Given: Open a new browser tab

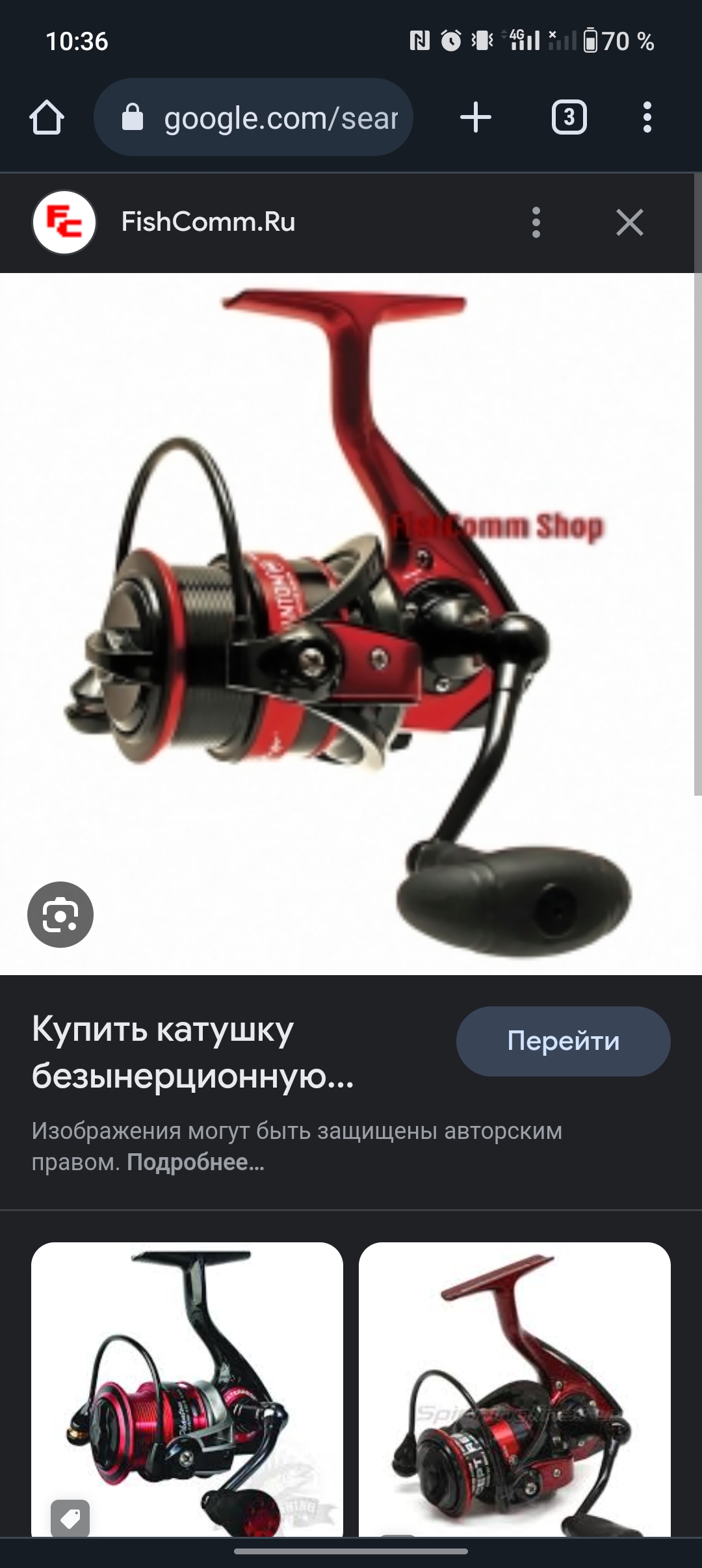Looking at the screenshot, I should [x=476, y=118].
